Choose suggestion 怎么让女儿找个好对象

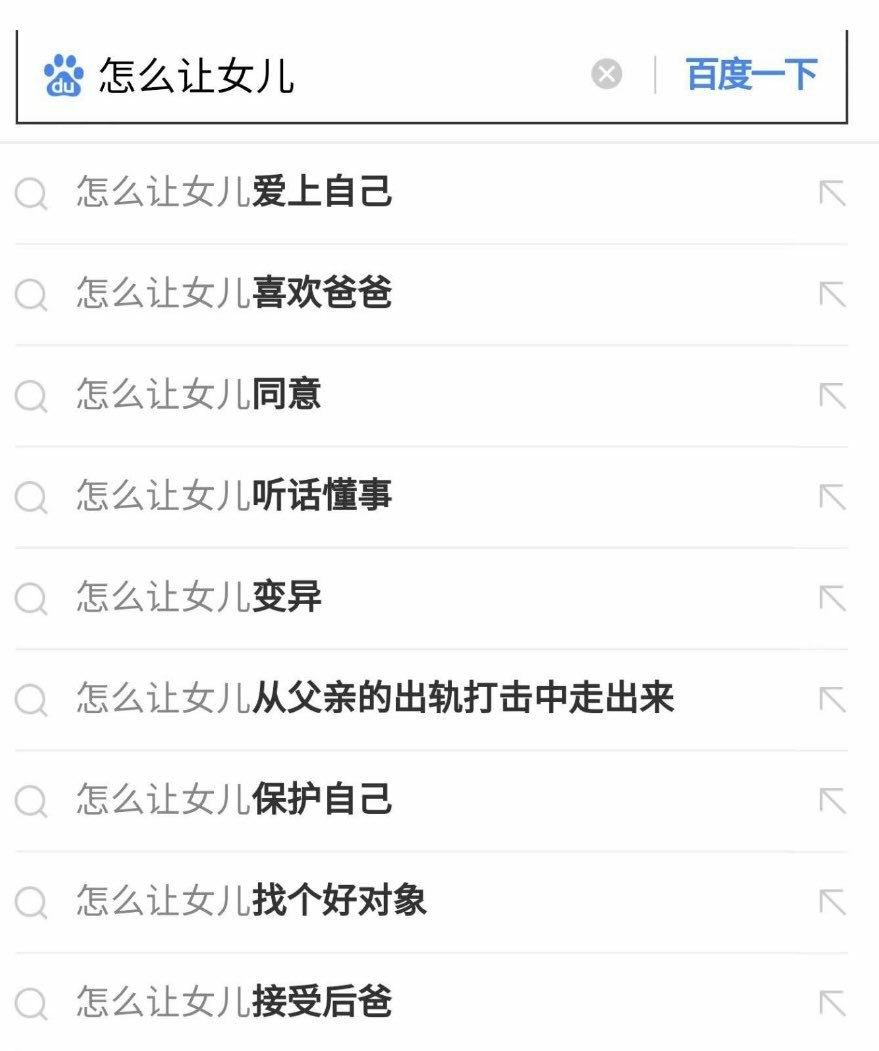coord(252,901)
